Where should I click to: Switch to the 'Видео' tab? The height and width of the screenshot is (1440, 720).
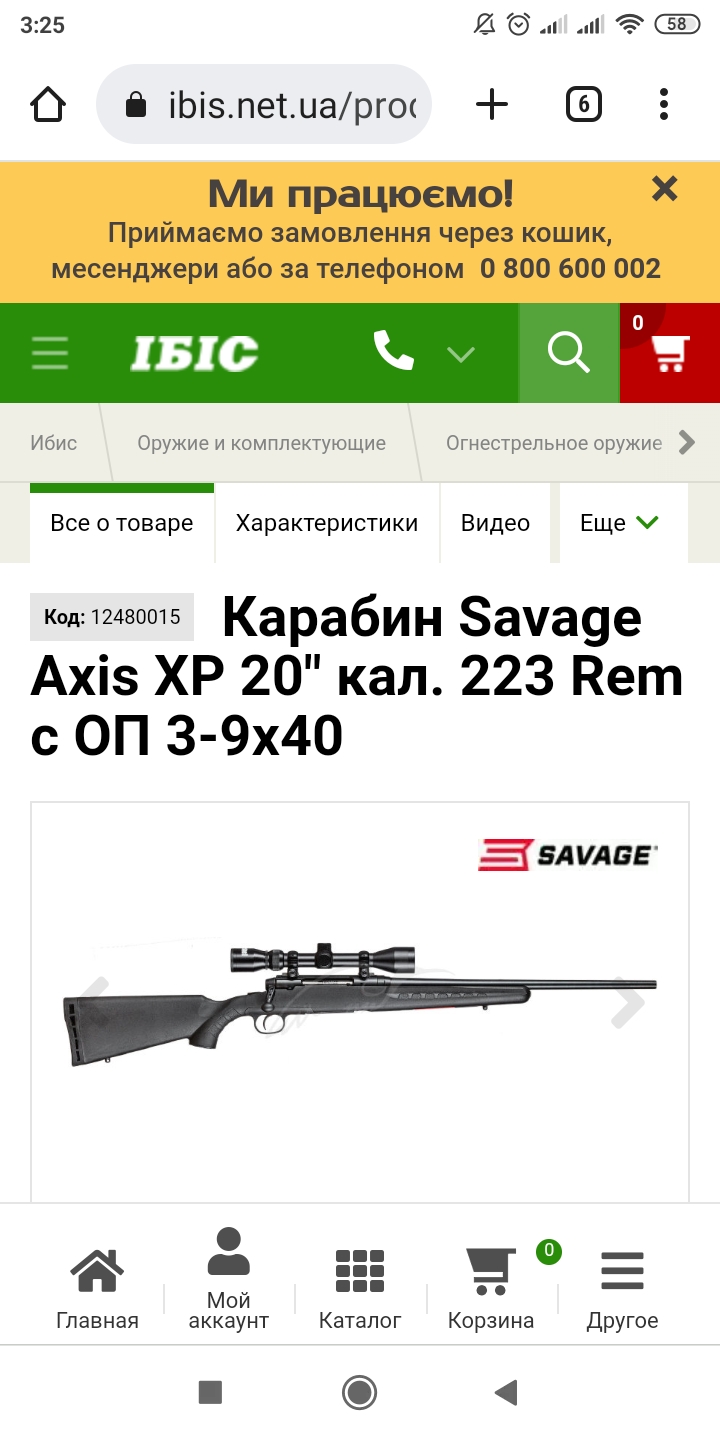coord(495,523)
